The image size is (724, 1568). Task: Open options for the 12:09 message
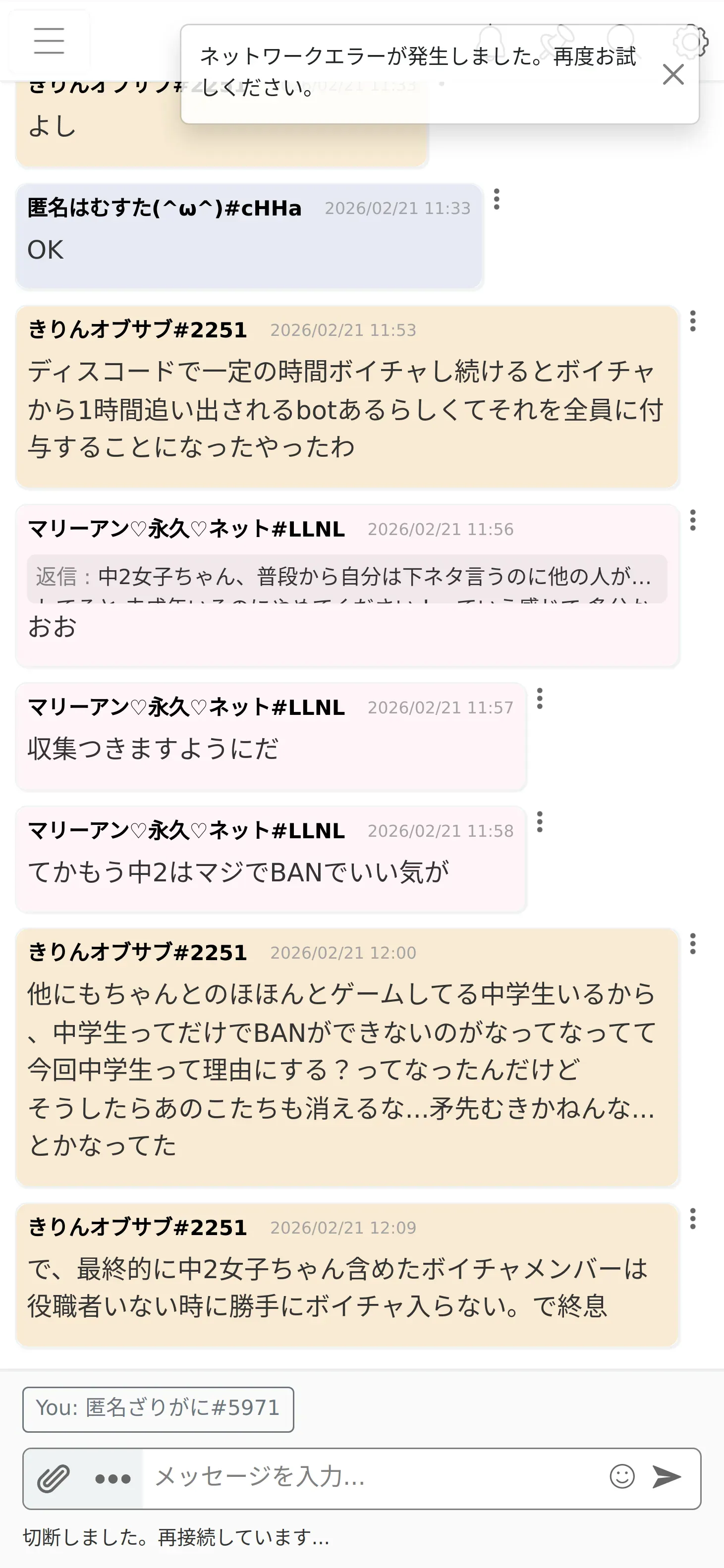693,1219
